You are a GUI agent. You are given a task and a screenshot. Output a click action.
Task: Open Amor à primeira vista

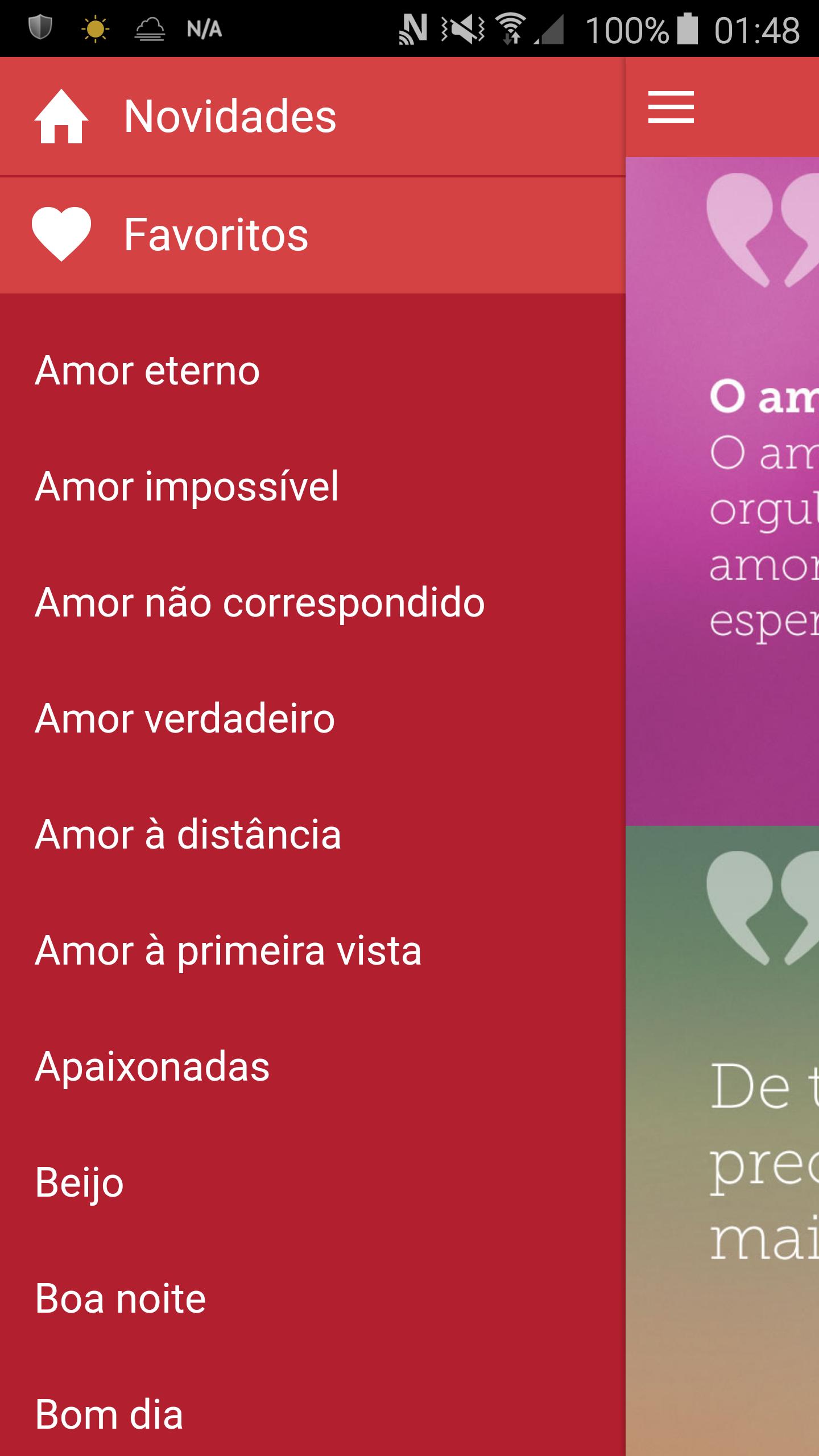click(227, 951)
